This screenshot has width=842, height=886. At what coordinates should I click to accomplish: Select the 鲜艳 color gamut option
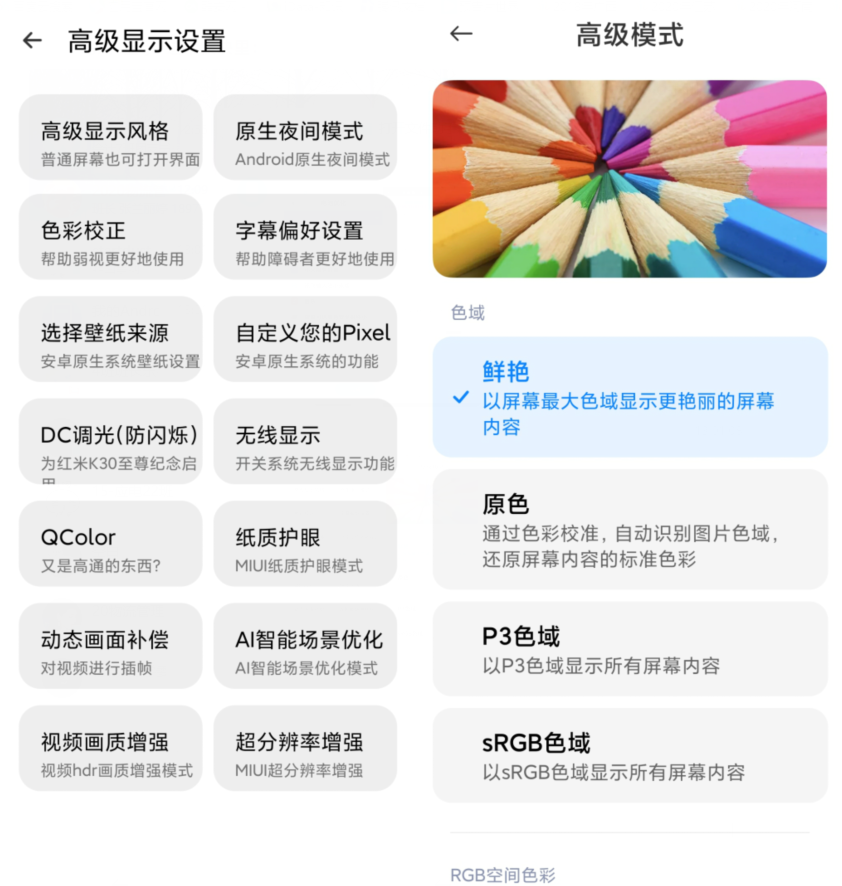630,397
